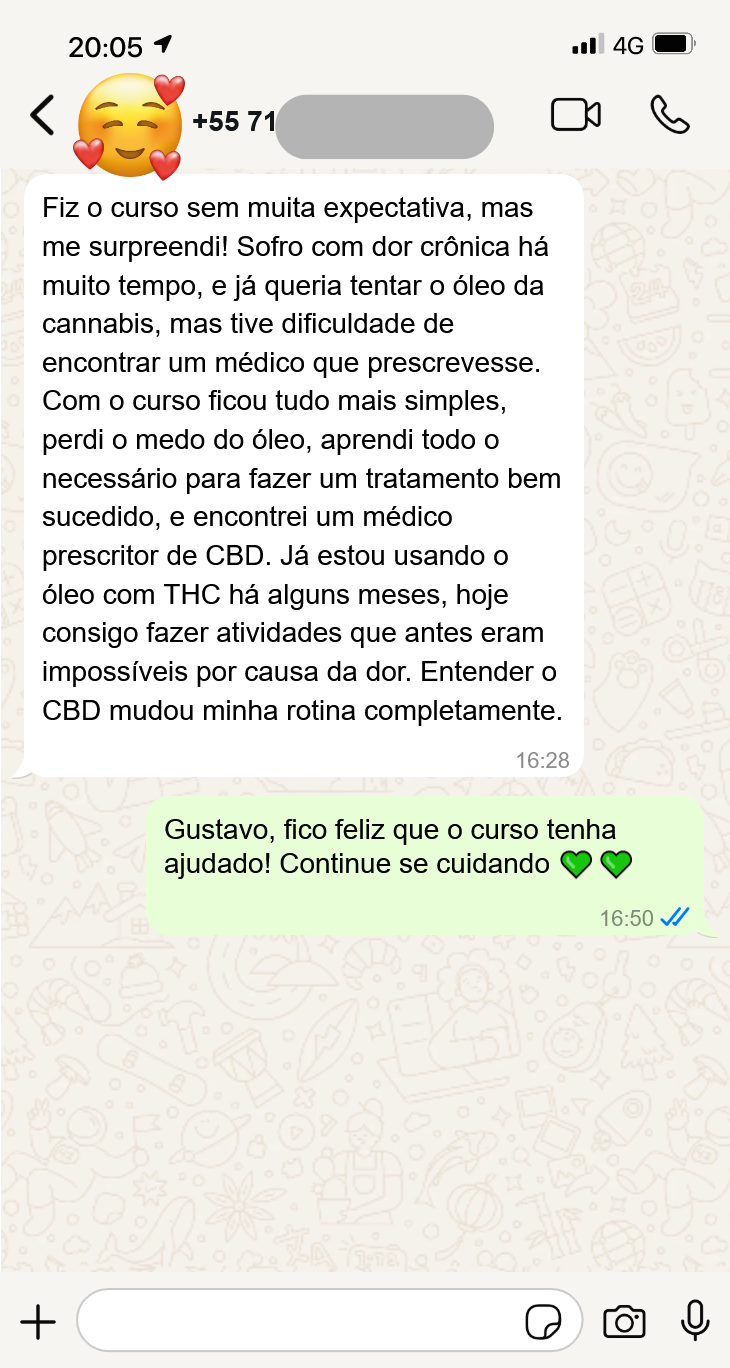Screen dimensions: 730x1368
Task: Start a video call
Action: (x=575, y=115)
